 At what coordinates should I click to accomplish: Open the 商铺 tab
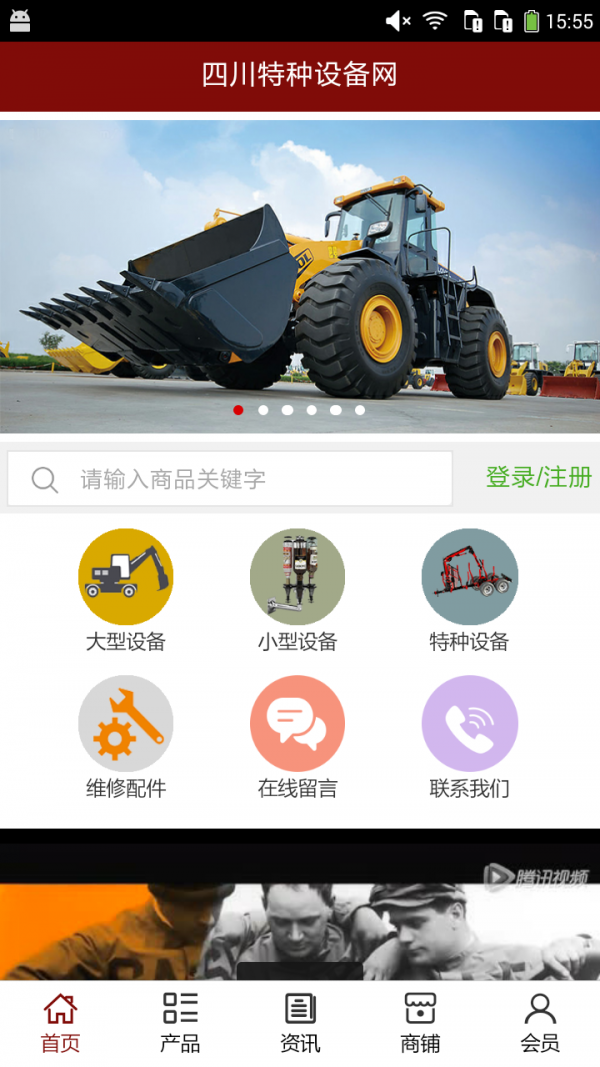pyautogui.click(x=420, y=1023)
